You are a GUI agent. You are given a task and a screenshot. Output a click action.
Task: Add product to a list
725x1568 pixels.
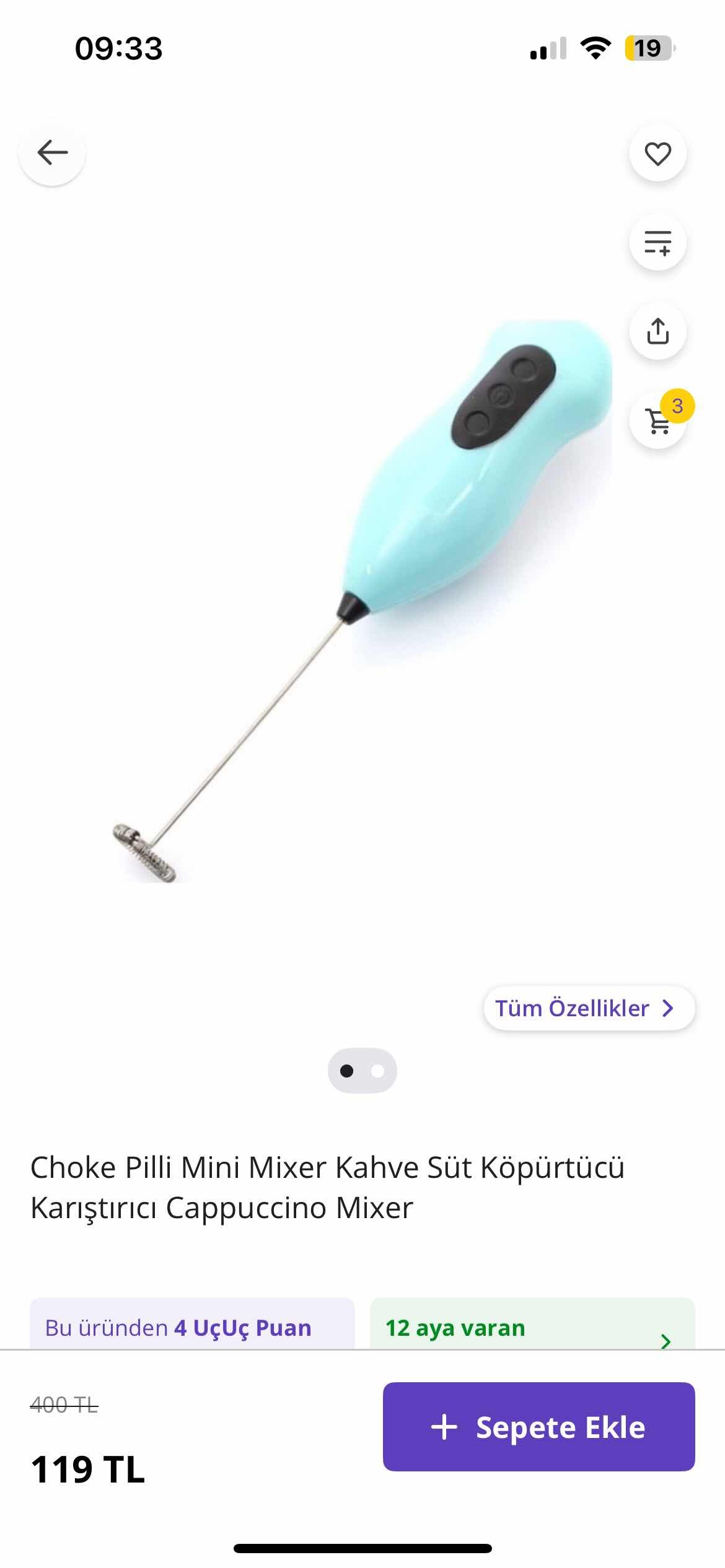click(657, 242)
